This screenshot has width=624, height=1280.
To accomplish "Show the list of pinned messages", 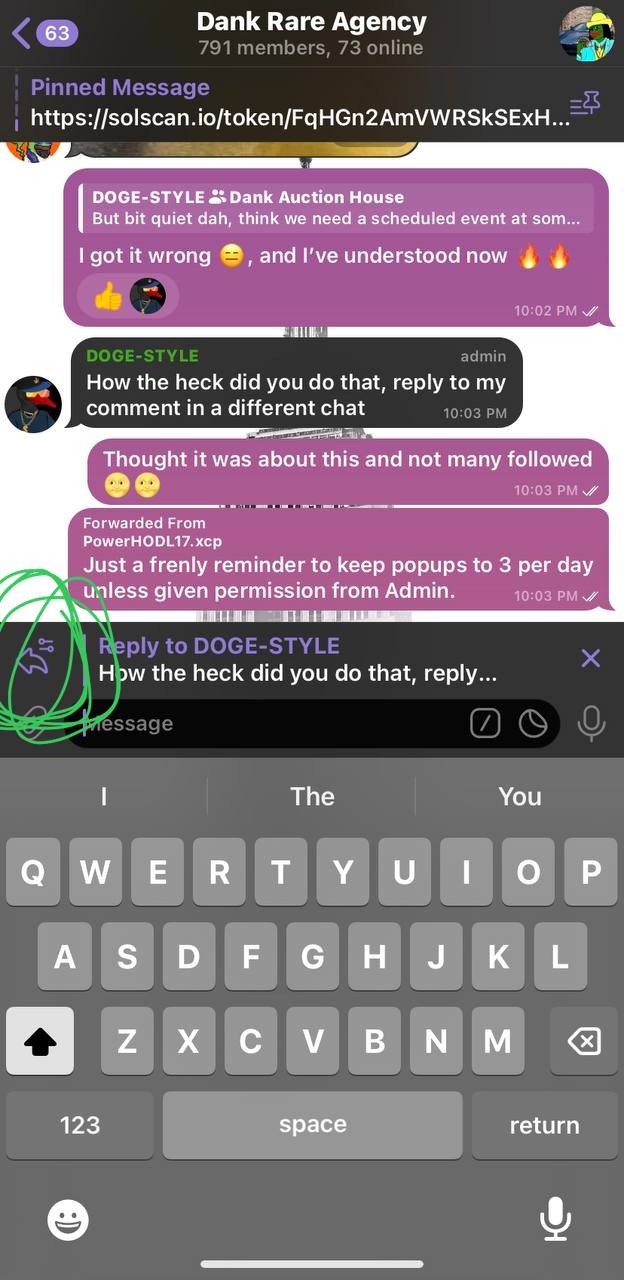I will [585, 103].
